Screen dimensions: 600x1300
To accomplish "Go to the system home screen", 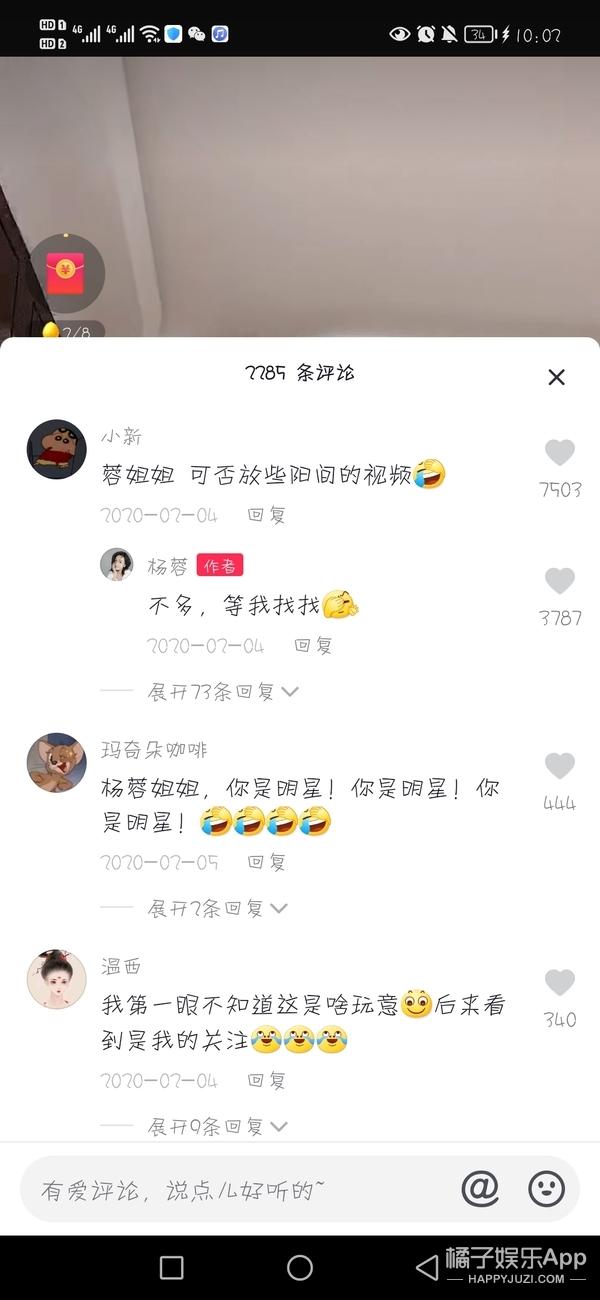I will pos(300,1268).
